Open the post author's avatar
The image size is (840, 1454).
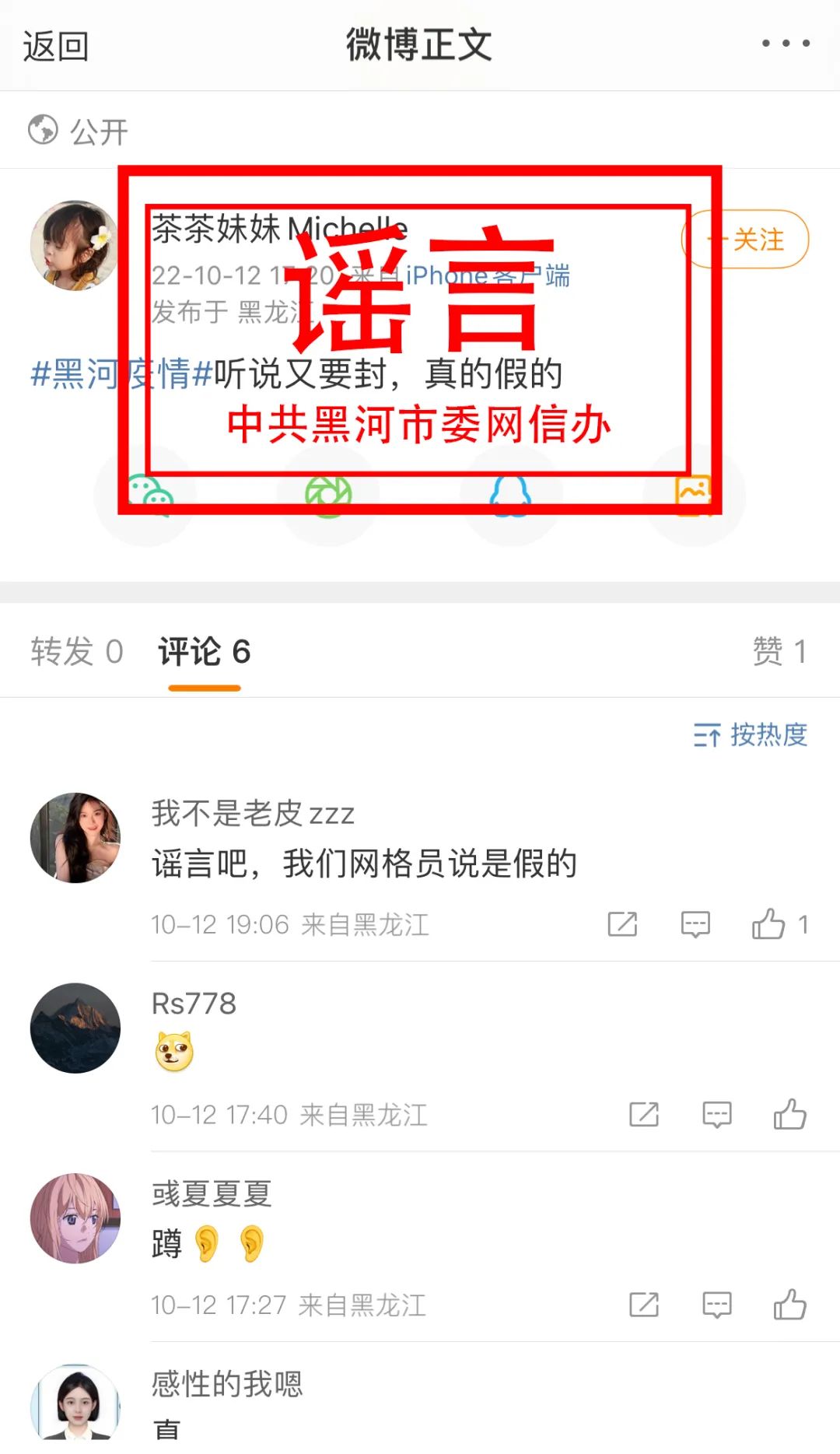coord(74,245)
